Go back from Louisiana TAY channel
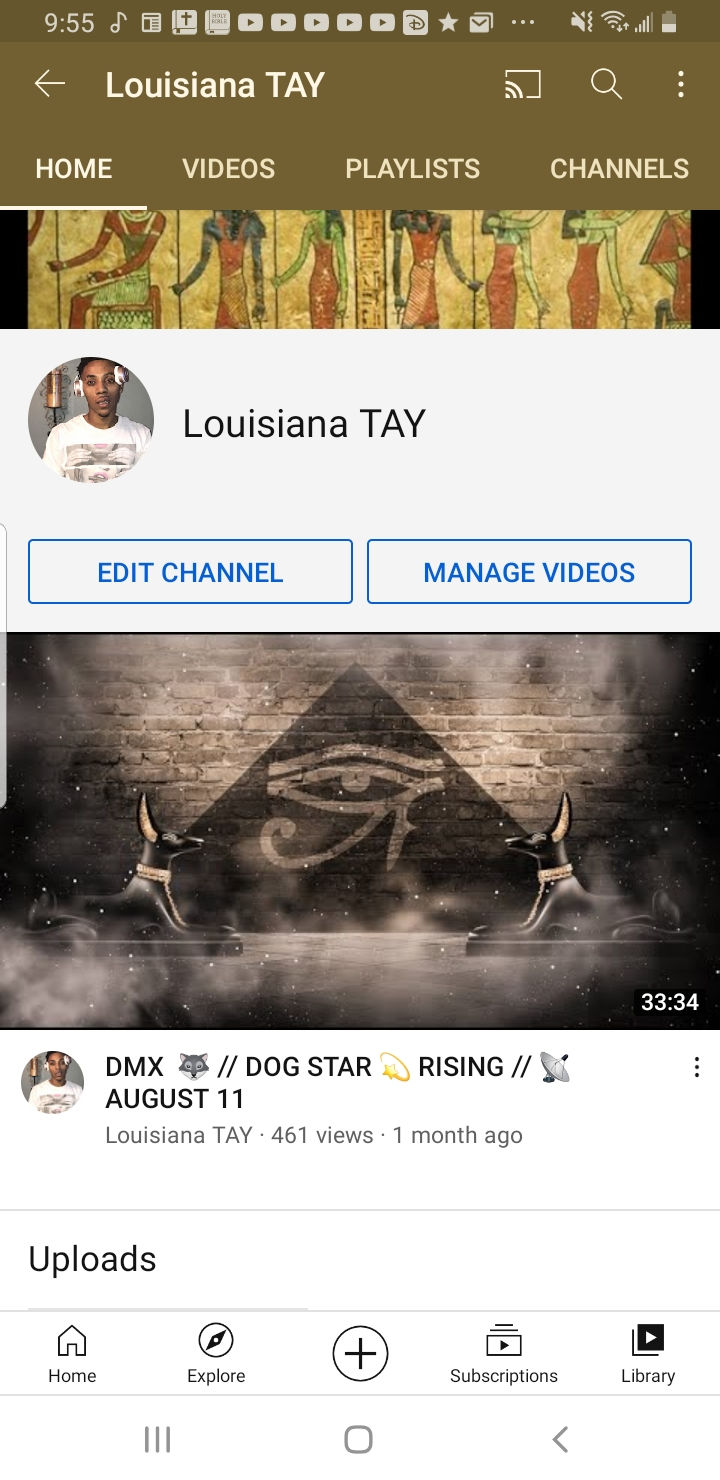This screenshot has height=1480, width=720. [x=50, y=85]
